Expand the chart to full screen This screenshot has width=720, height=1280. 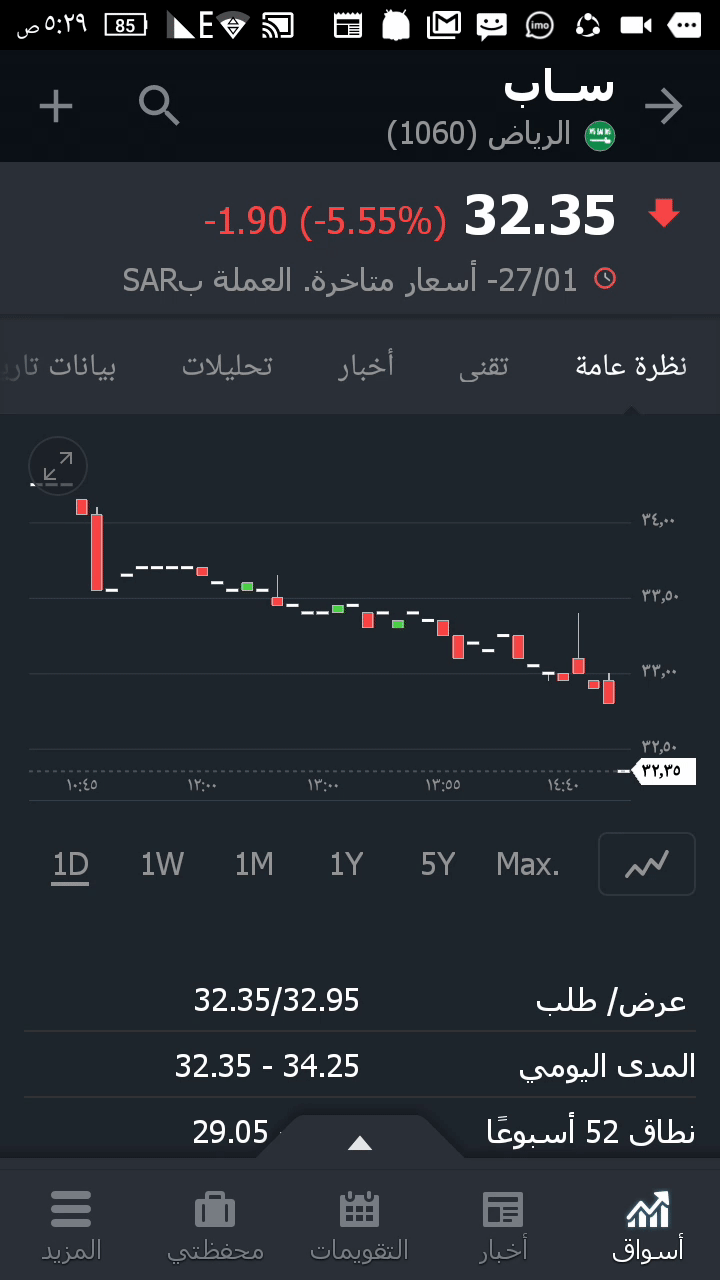(x=58, y=466)
